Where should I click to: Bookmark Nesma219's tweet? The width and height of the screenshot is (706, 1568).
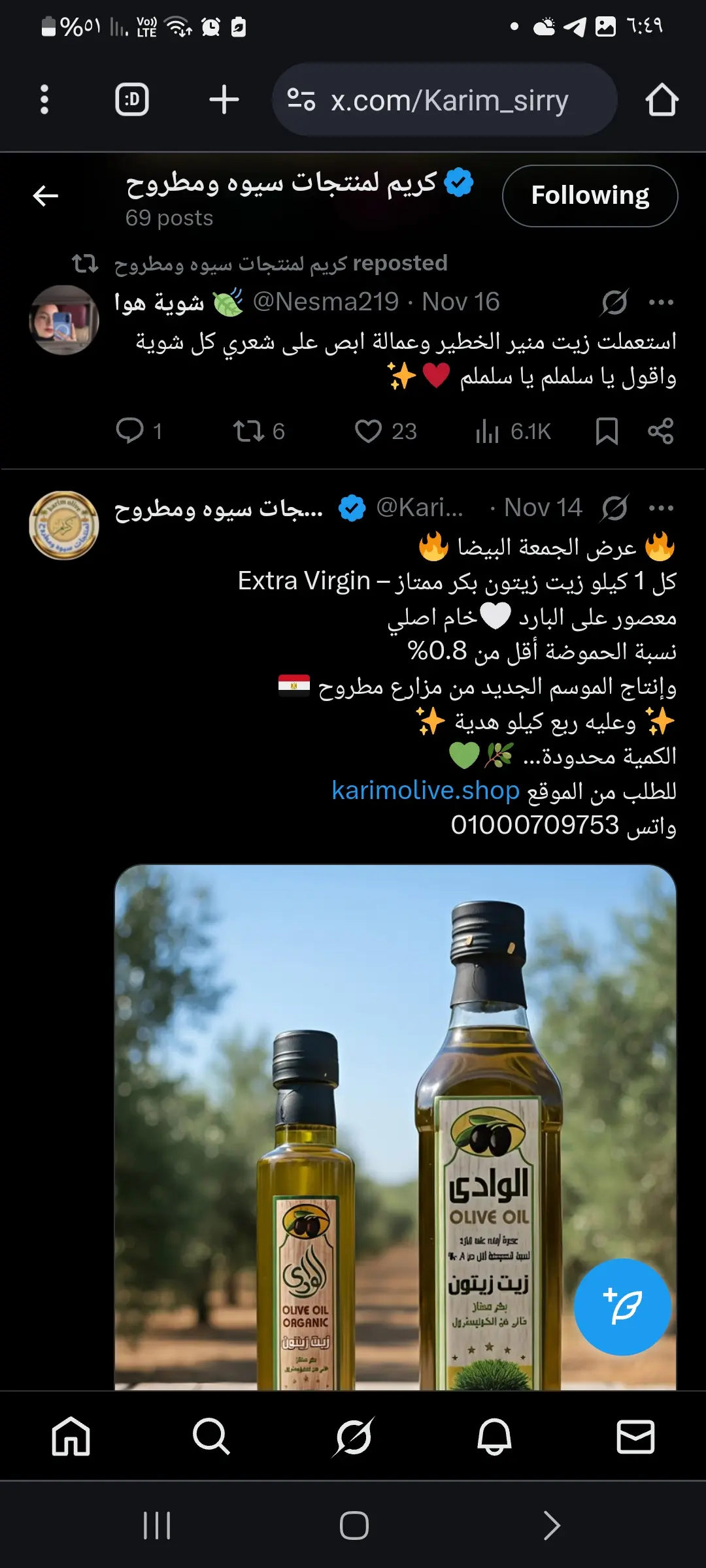click(x=608, y=431)
